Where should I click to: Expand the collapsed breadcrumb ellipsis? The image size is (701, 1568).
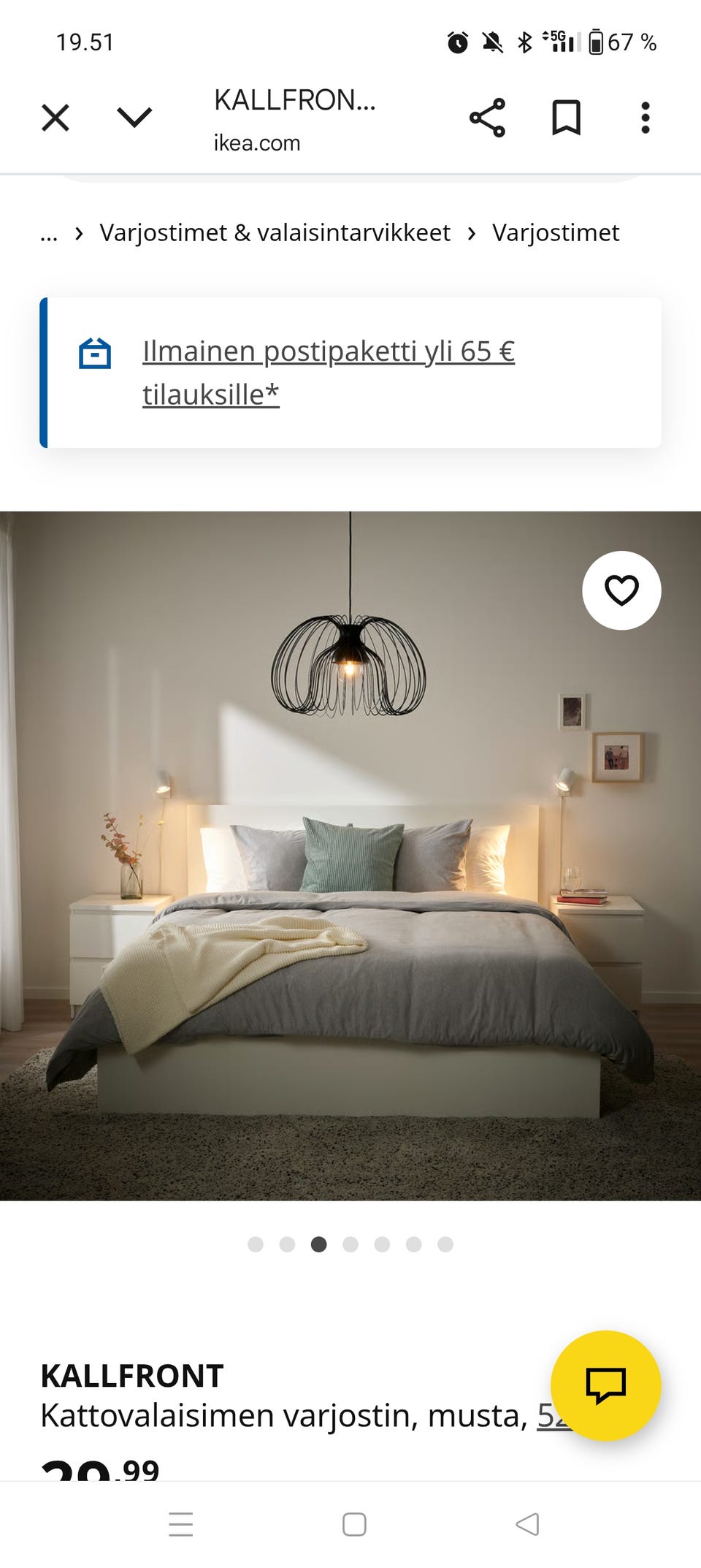49,235
